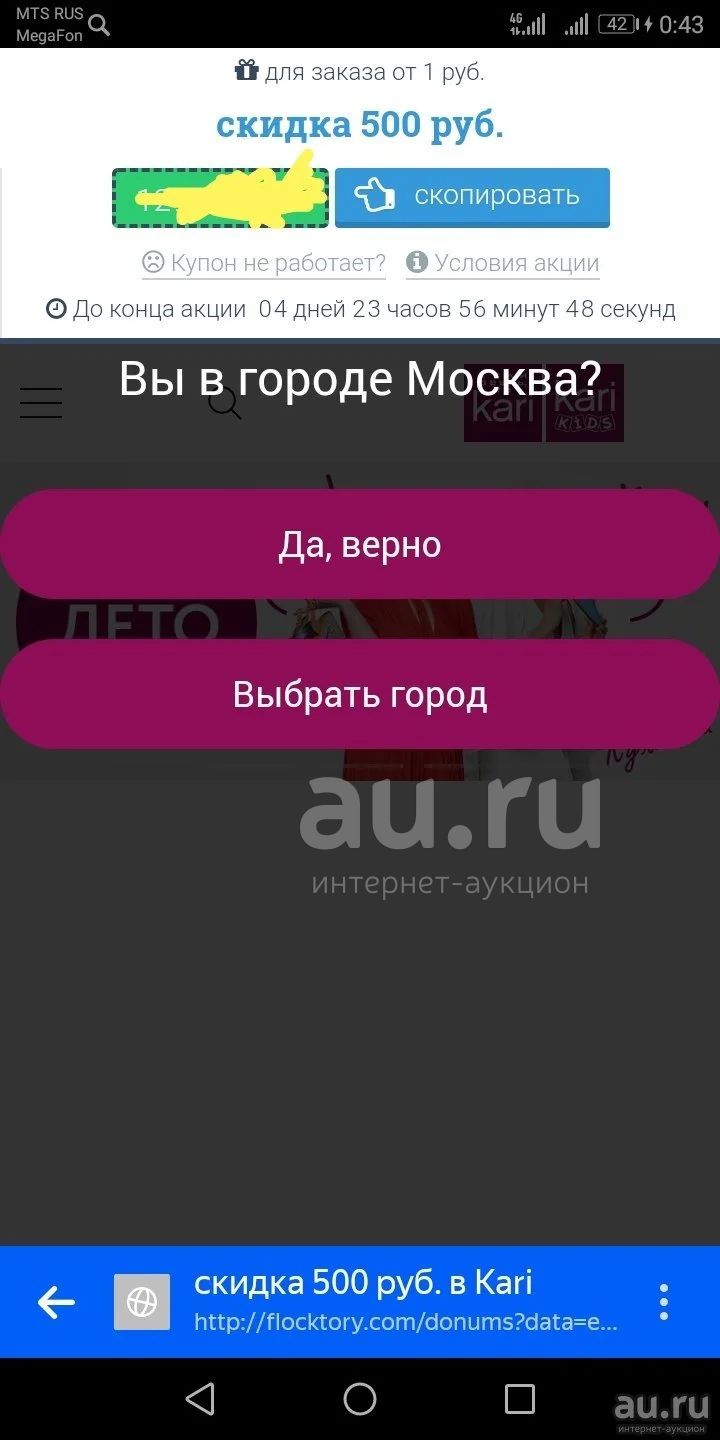Screen dimensions: 720x1440
Task: Report via Купон не работает? link
Action: pyautogui.click(x=264, y=263)
